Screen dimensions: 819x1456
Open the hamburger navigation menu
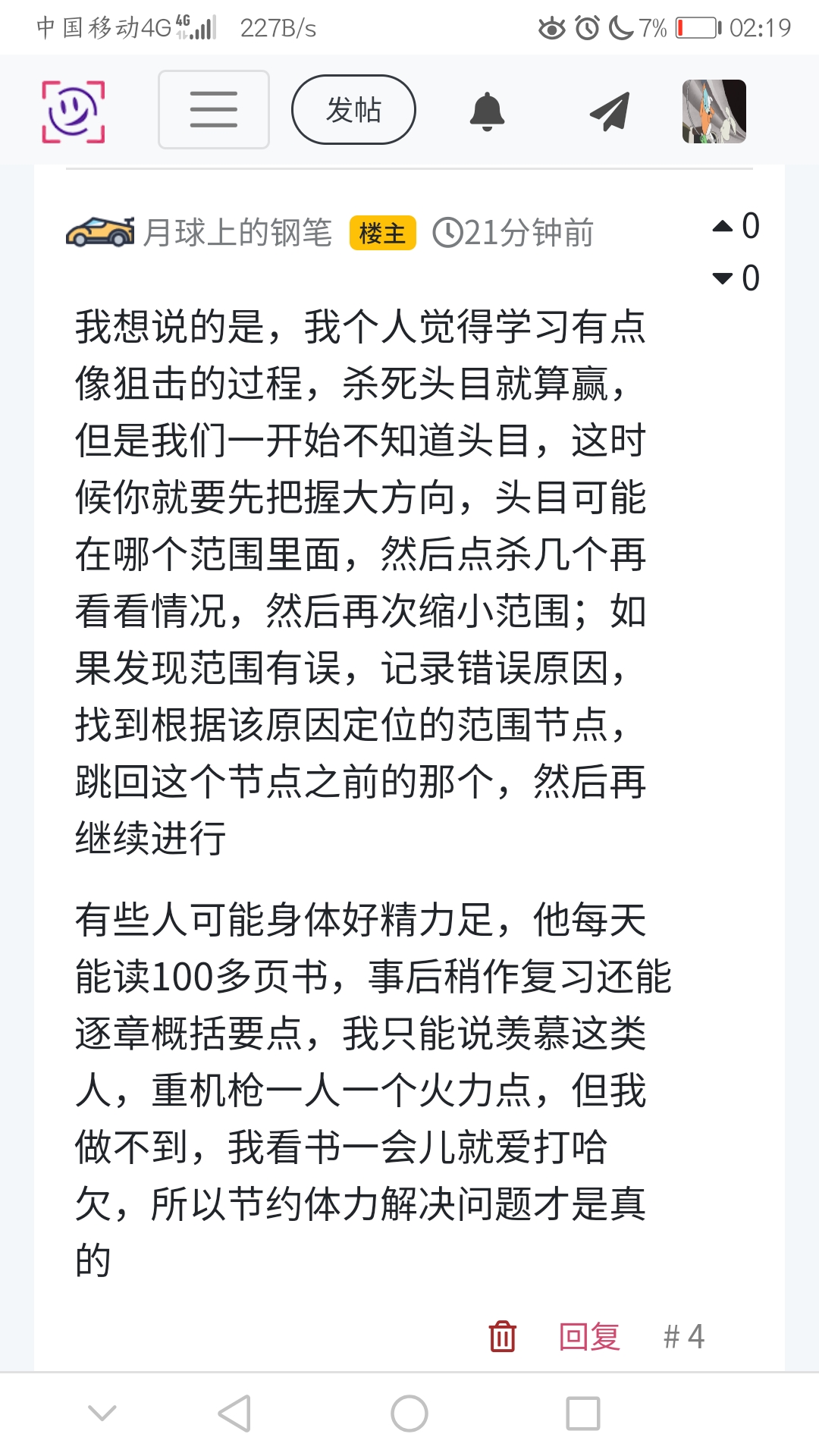click(x=214, y=110)
